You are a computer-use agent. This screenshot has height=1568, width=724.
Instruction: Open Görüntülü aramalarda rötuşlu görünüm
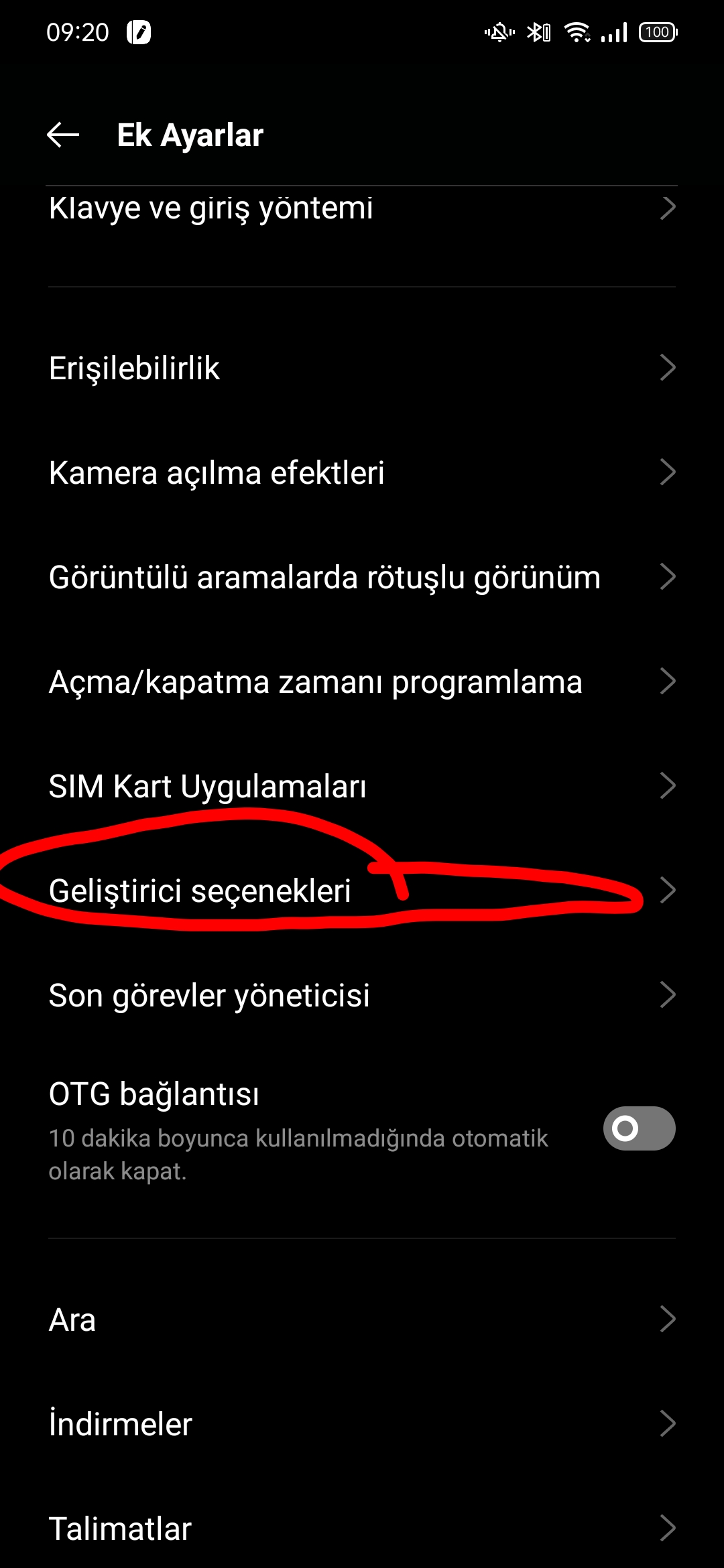(x=362, y=577)
